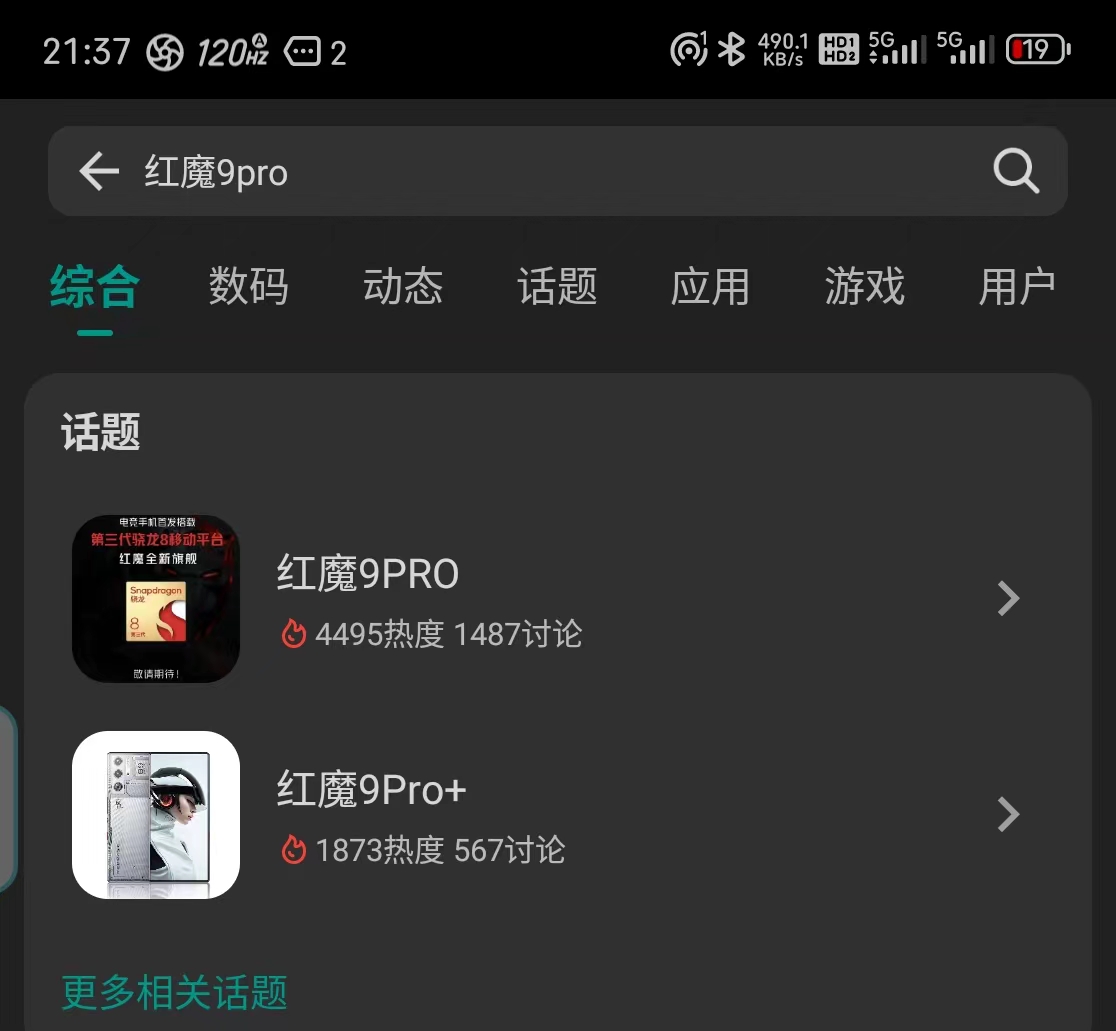
Task: Switch to the 综合 tab
Action: [x=95, y=287]
